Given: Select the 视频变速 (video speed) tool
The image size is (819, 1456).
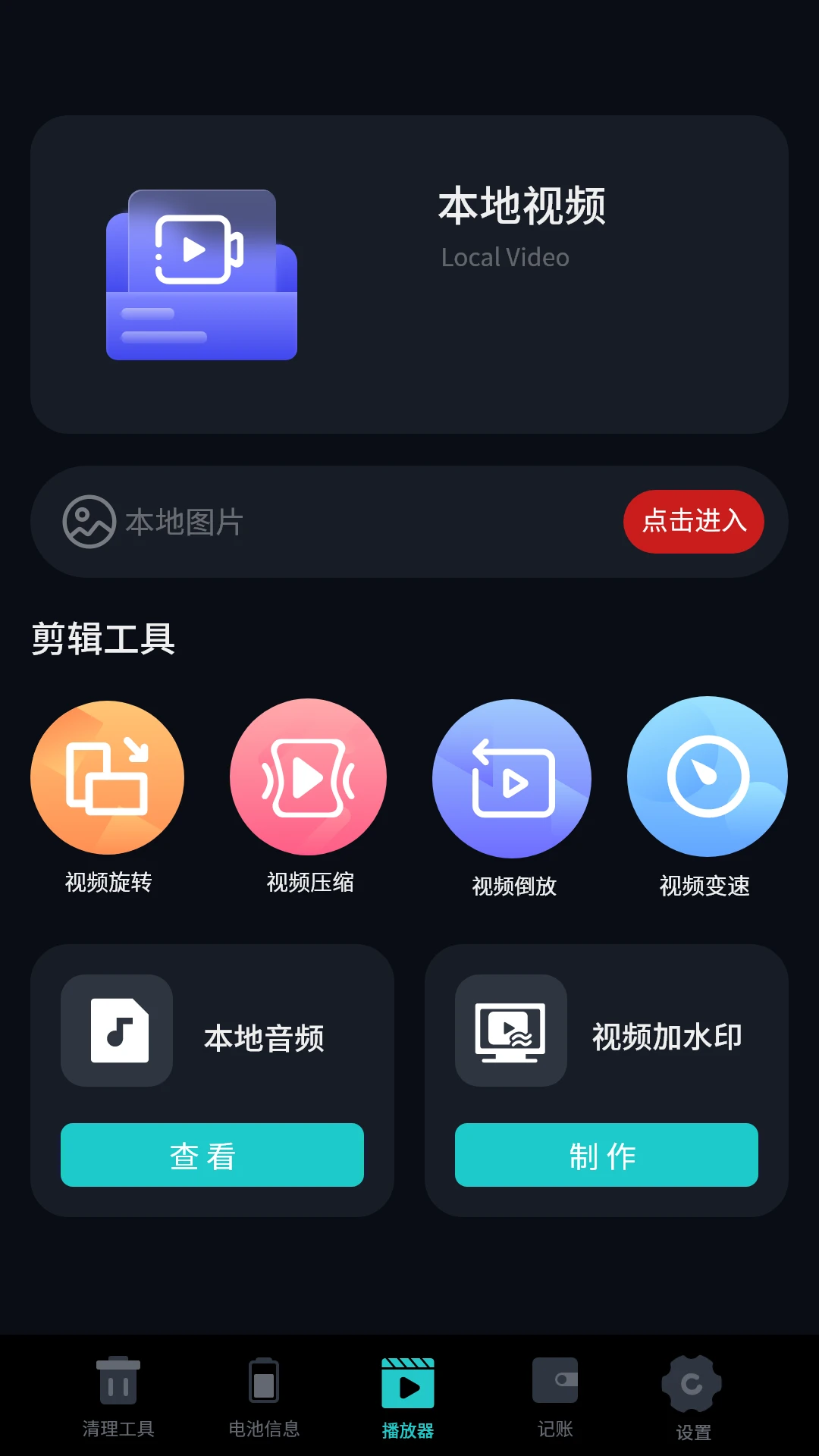Looking at the screenshot, I should tap(706, 777).
